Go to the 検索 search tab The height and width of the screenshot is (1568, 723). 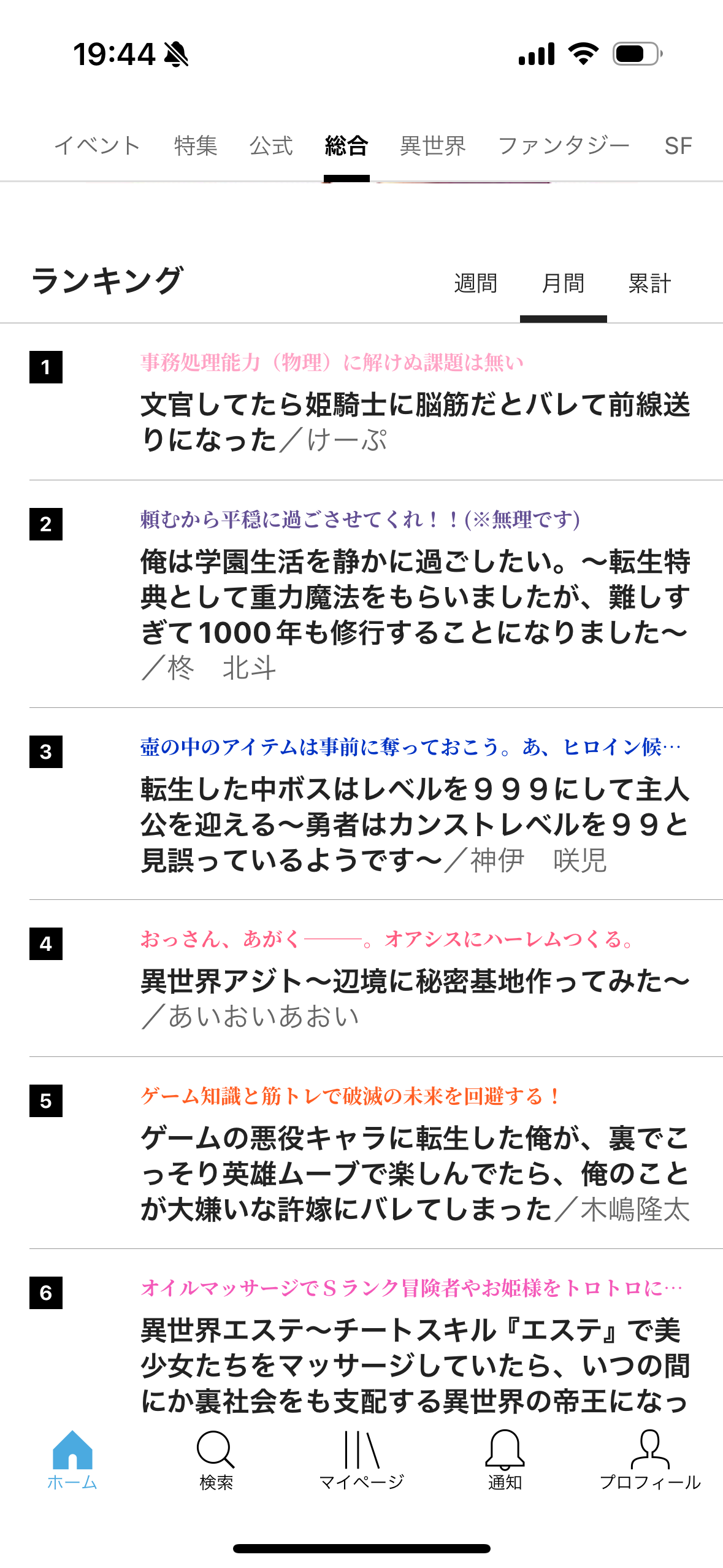coord(216,1460)
